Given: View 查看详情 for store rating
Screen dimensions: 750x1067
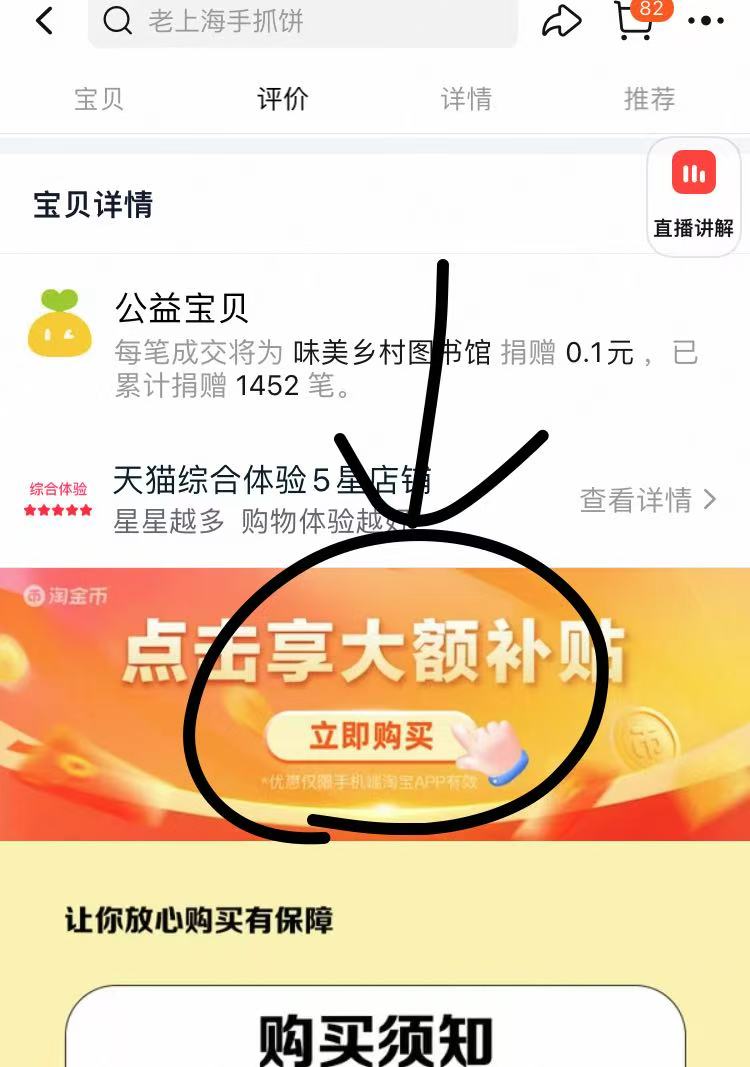Looking at the screenshot, I should click(648, 500).
